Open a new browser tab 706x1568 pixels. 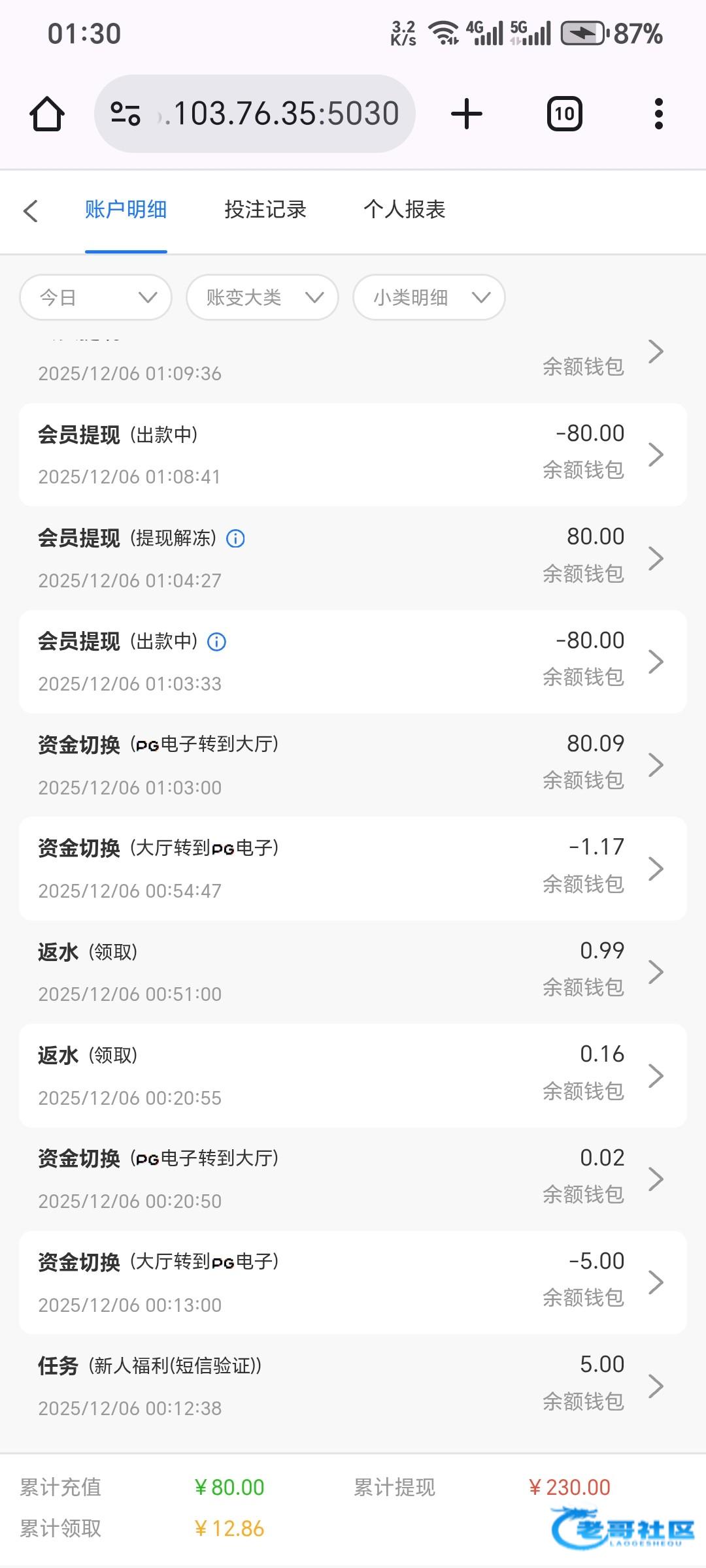click(x=467, y=114)
